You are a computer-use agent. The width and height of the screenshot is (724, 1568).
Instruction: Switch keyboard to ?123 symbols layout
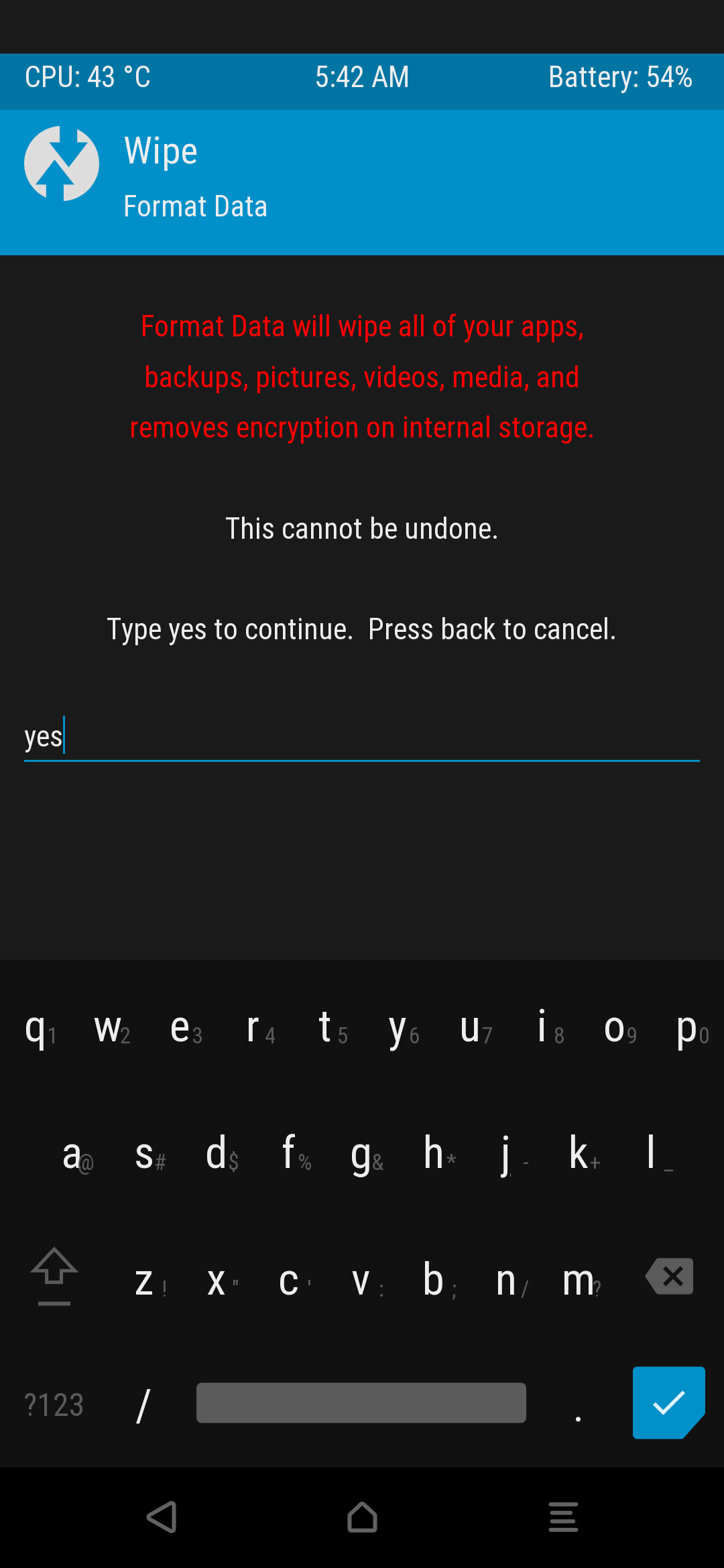54,1404
